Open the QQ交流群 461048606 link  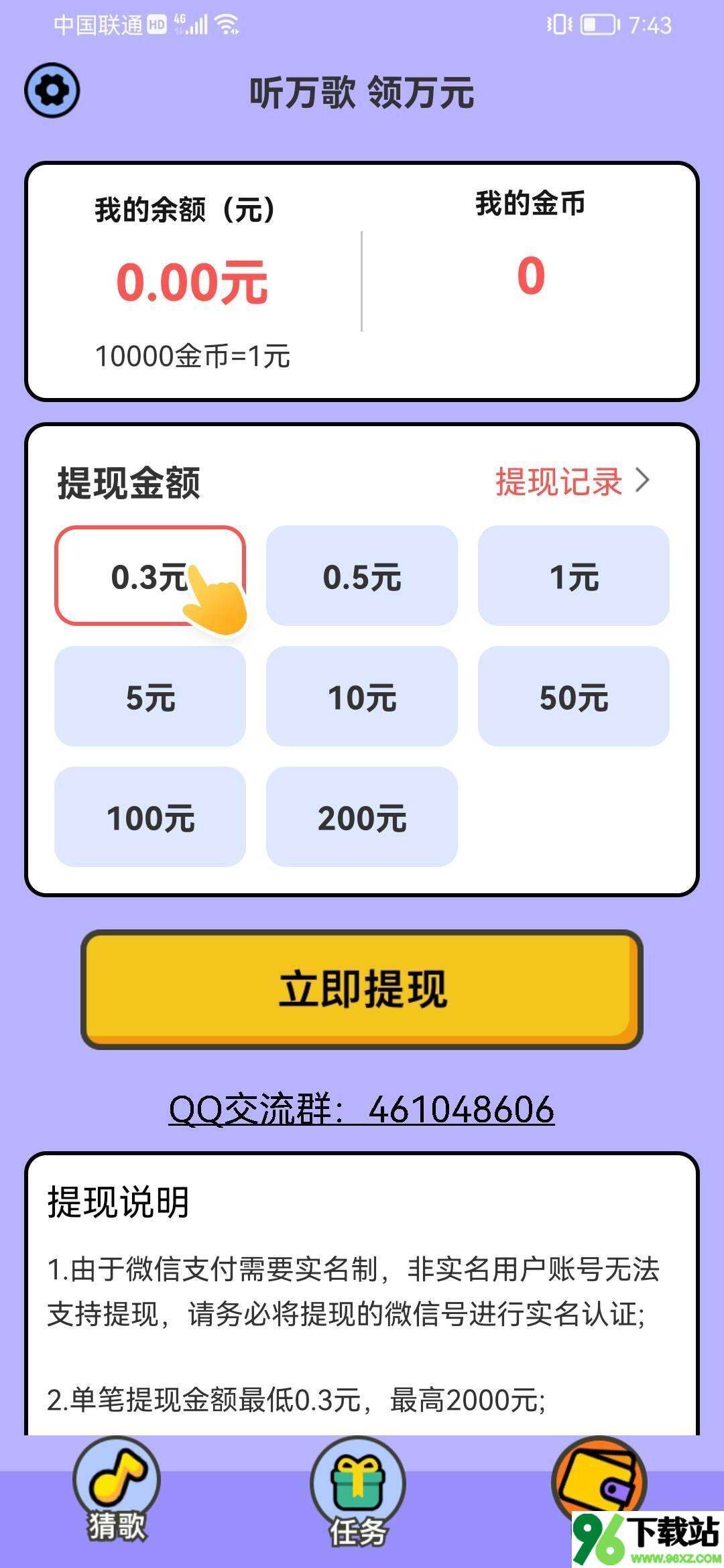click(361, 1110)
